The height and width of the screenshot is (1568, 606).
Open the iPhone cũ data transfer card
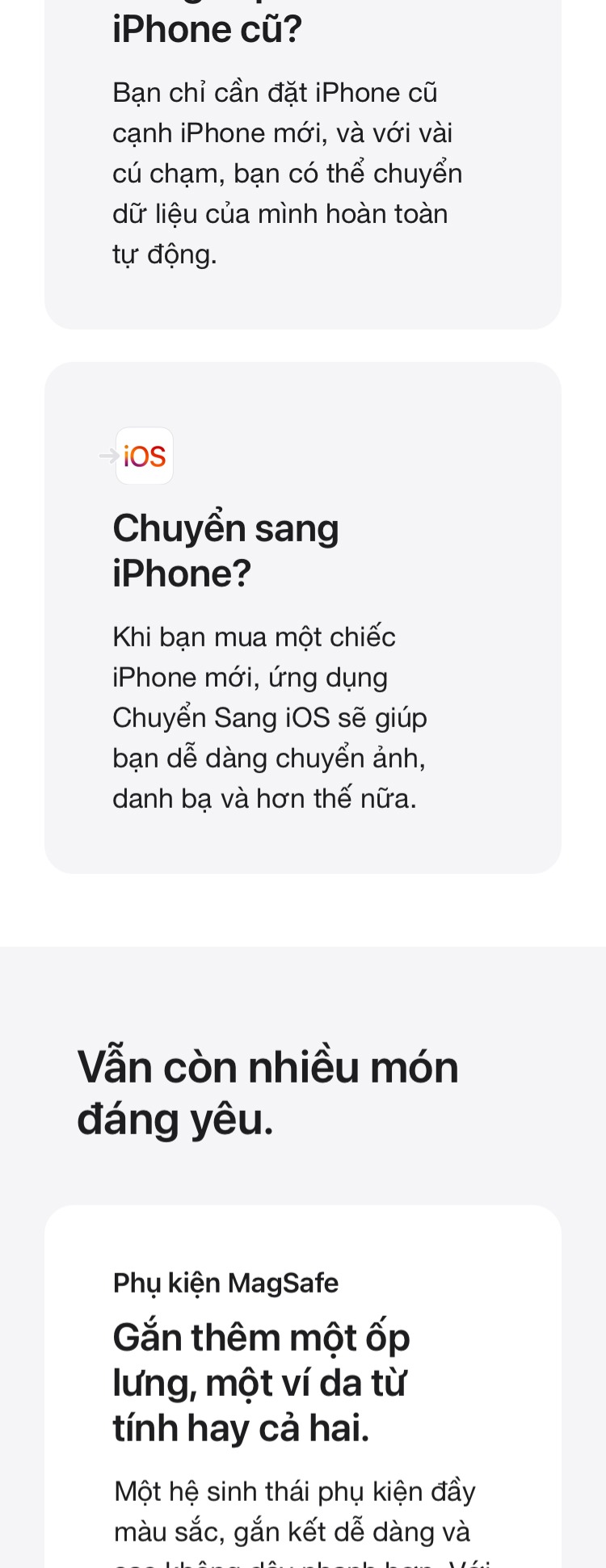tap(302, 164)
